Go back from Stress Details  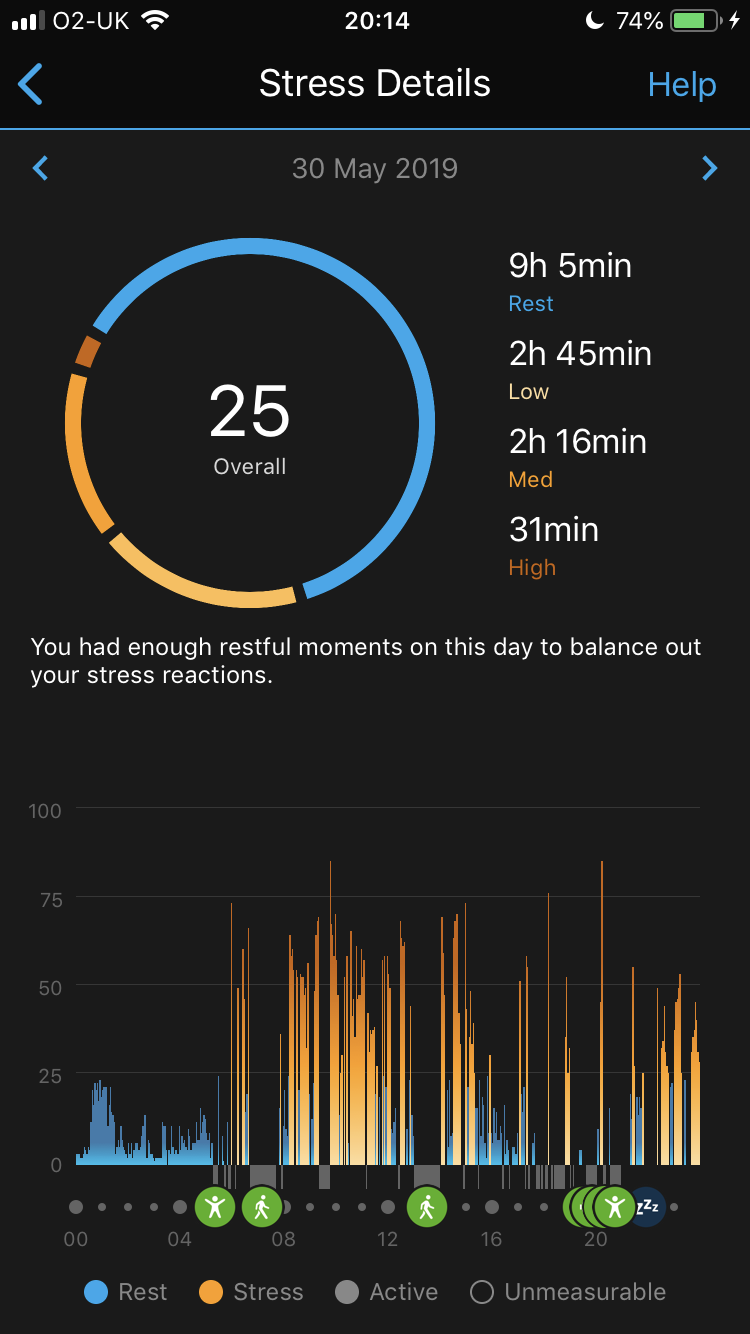31,84
